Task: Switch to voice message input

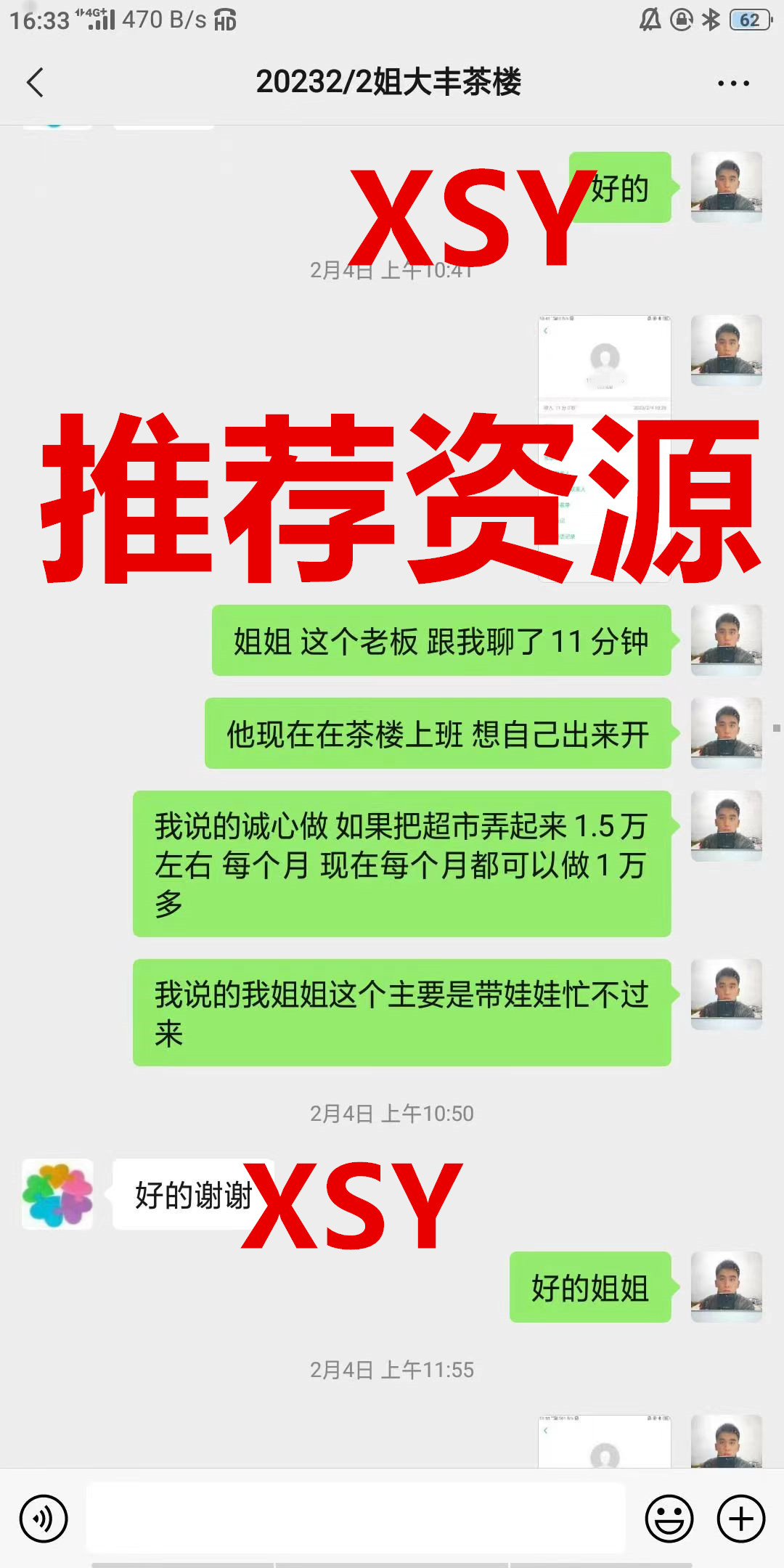Action: [44, 1519]
